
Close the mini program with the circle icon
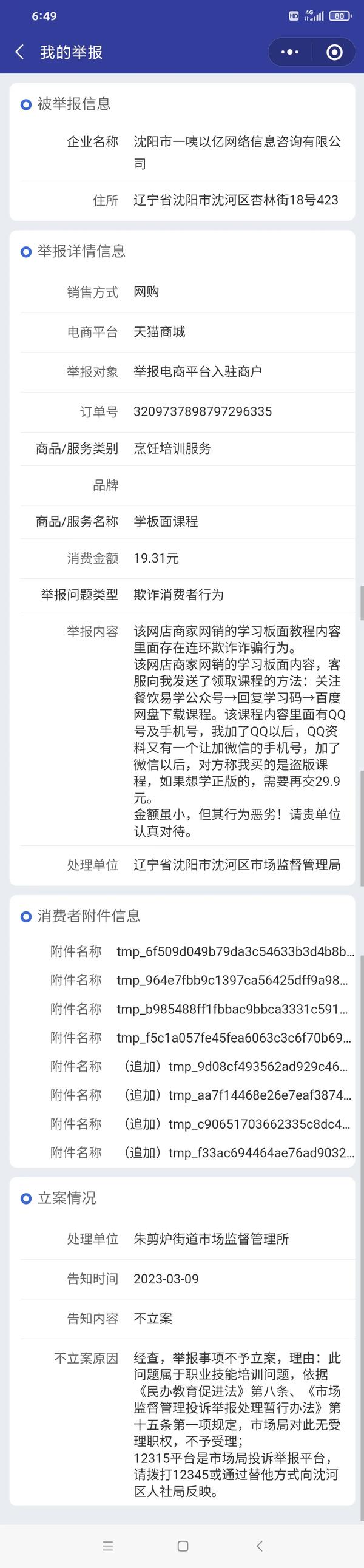point(334,52)
